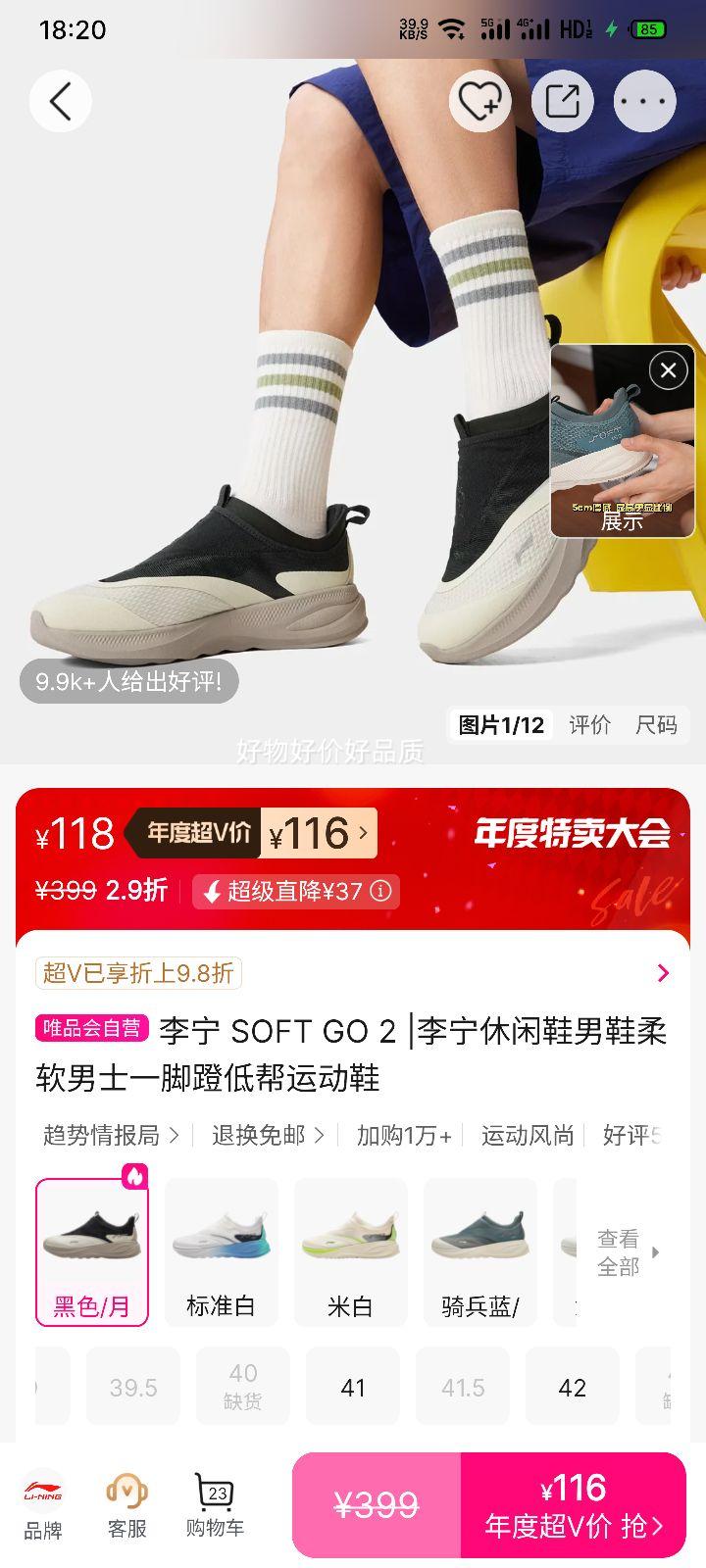Click the back arrow to leave product page
This screenshot has width=706, height=1568.
(60, 101)
